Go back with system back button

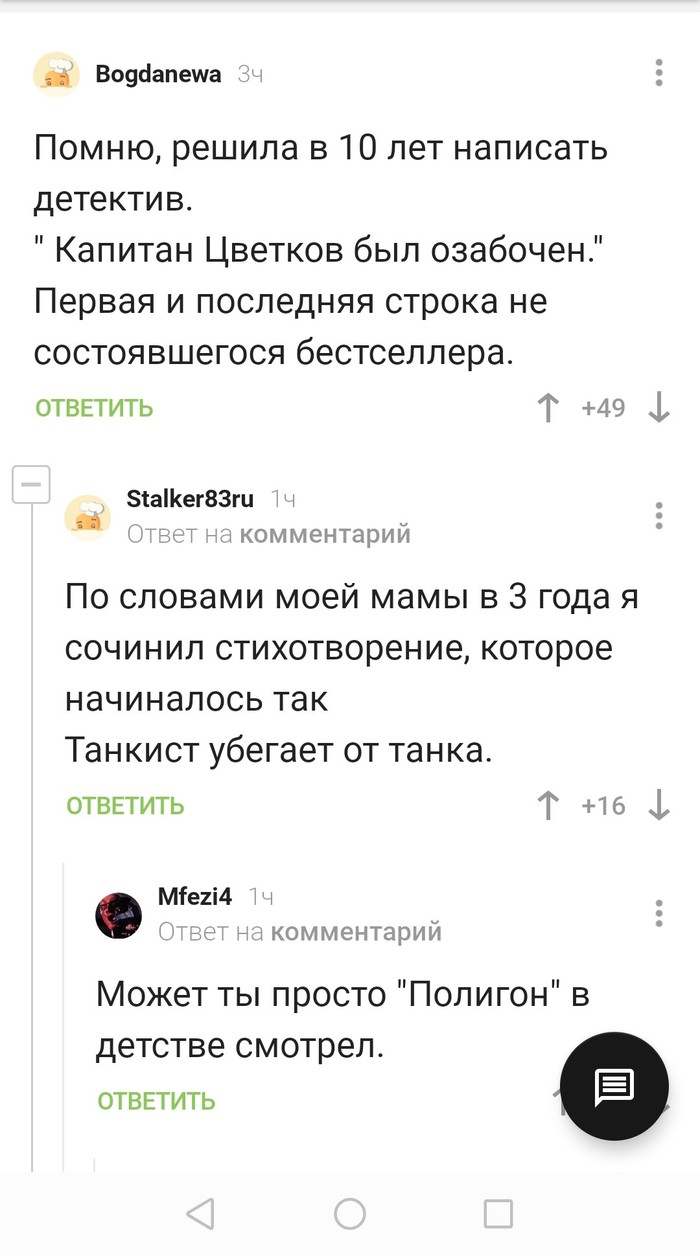tap(201, 1214)
